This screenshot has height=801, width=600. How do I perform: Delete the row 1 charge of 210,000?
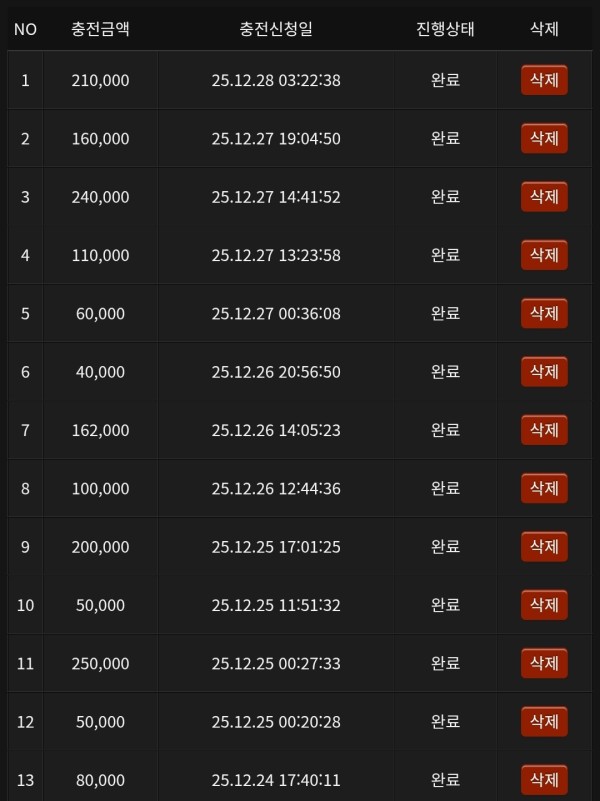544,80
